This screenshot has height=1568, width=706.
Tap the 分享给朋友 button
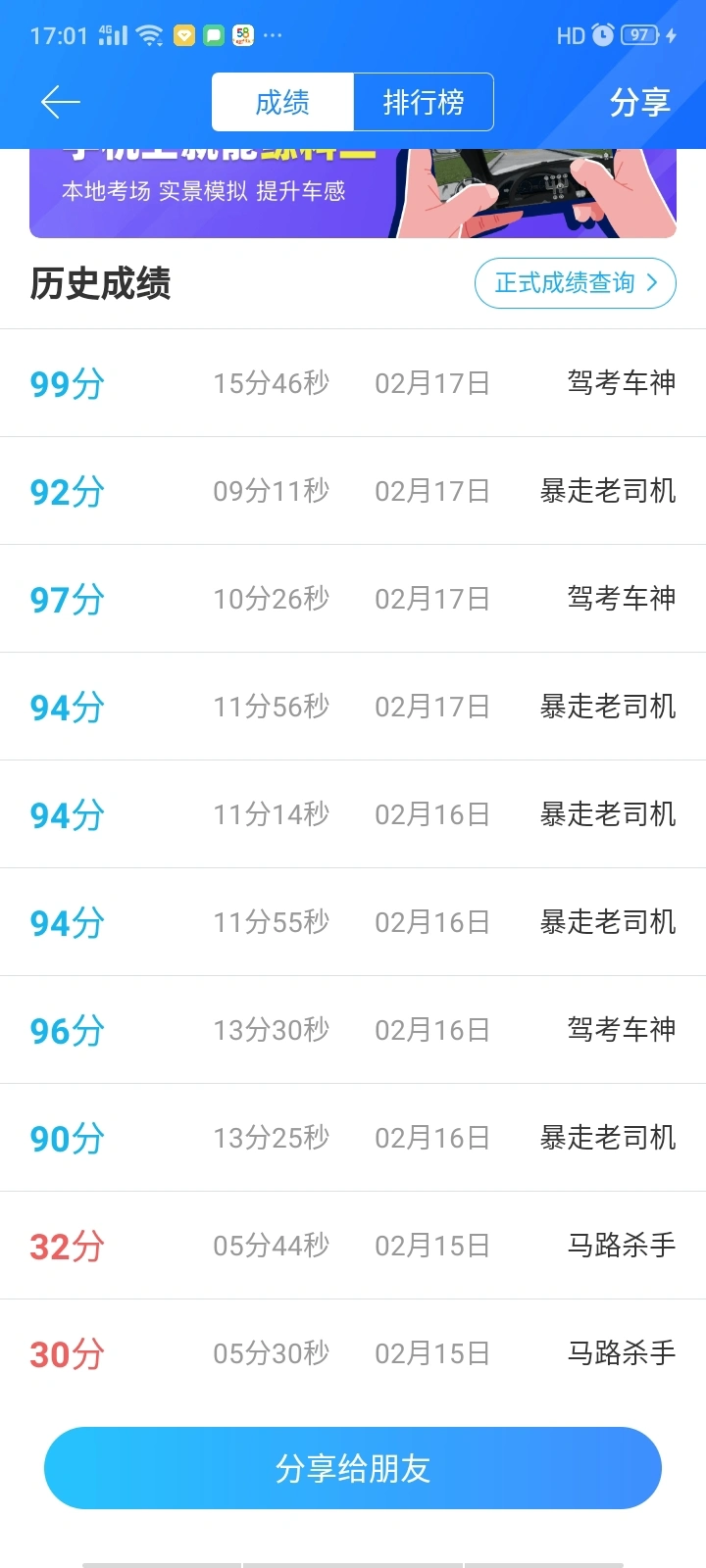353,1468
